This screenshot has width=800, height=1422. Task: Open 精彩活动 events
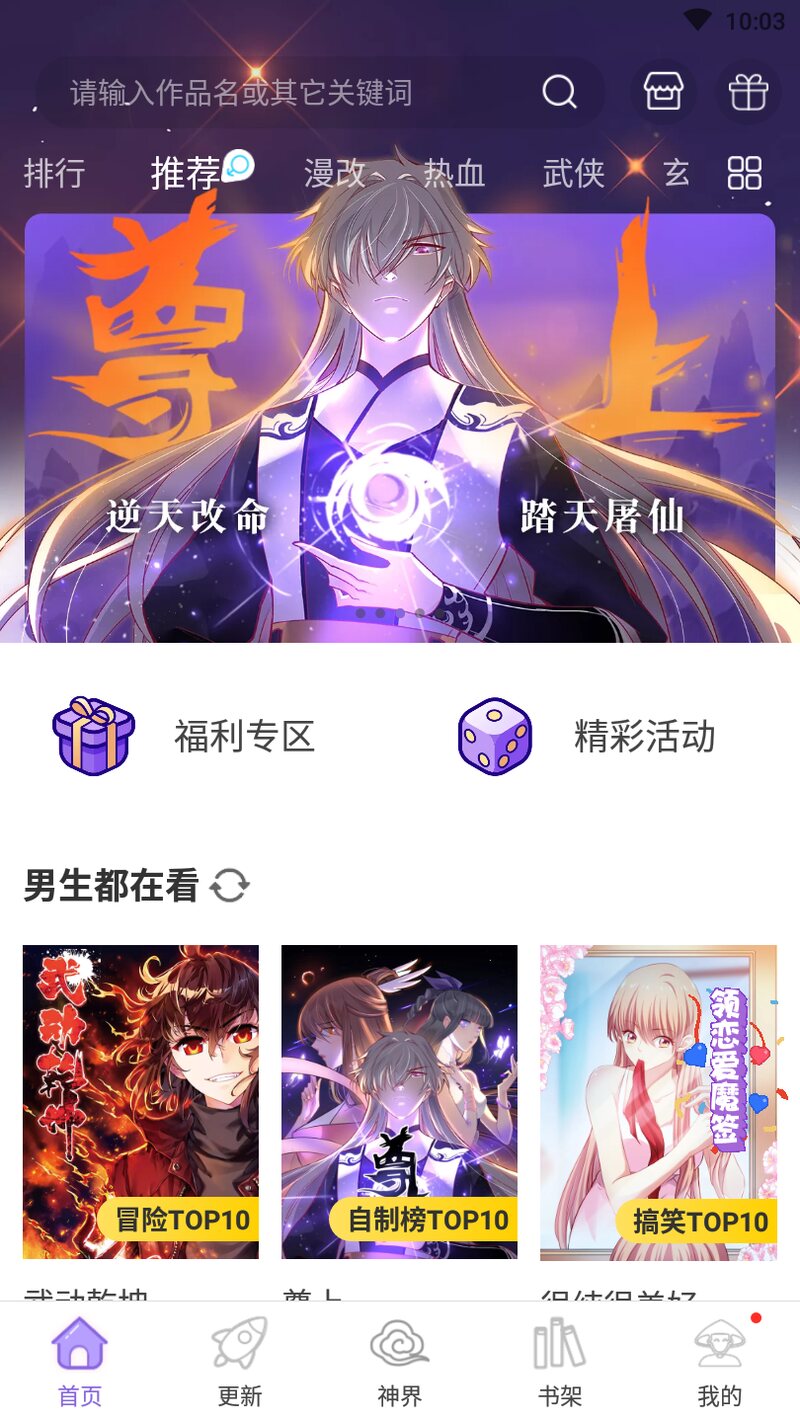point(590,737)
